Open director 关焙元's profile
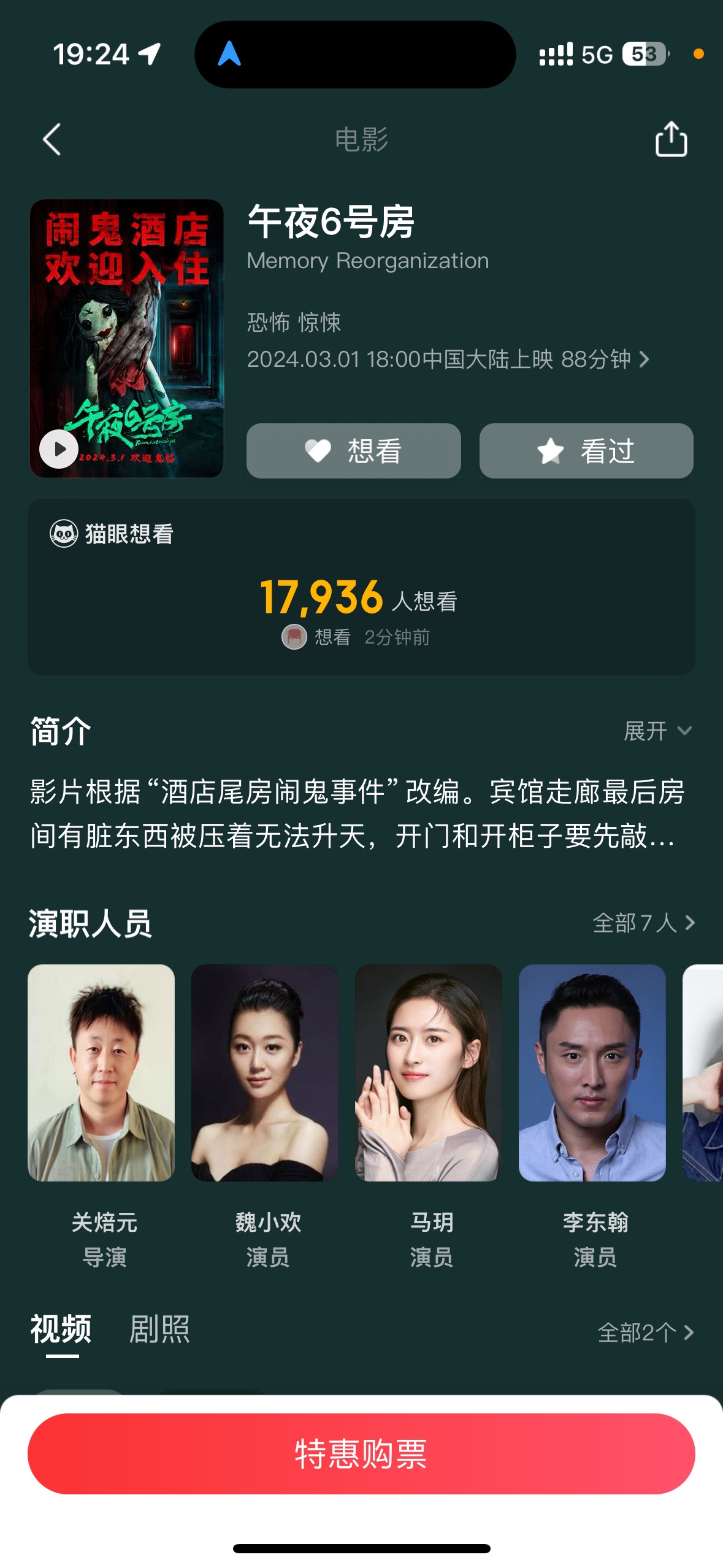 (x=101, y=1116)
